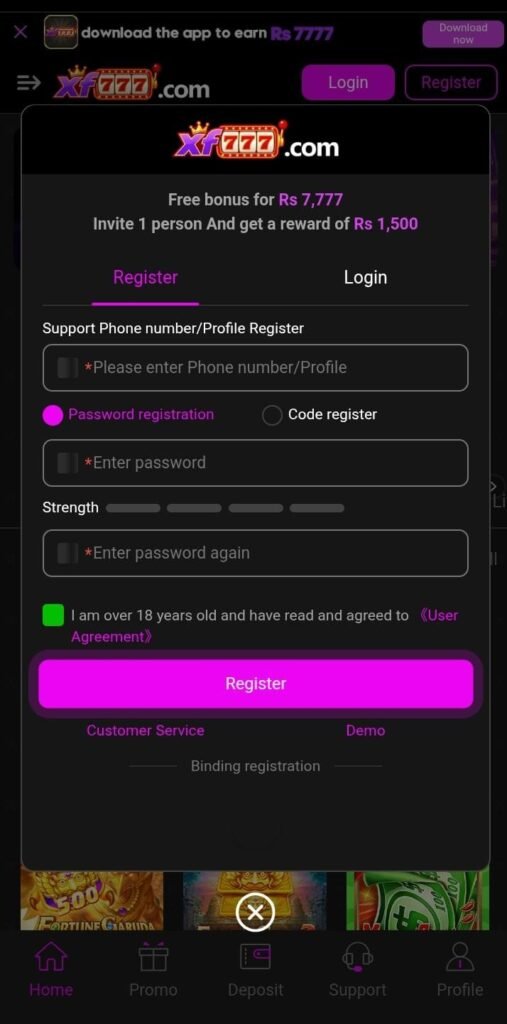Tap the Download now button

[463, 33]
